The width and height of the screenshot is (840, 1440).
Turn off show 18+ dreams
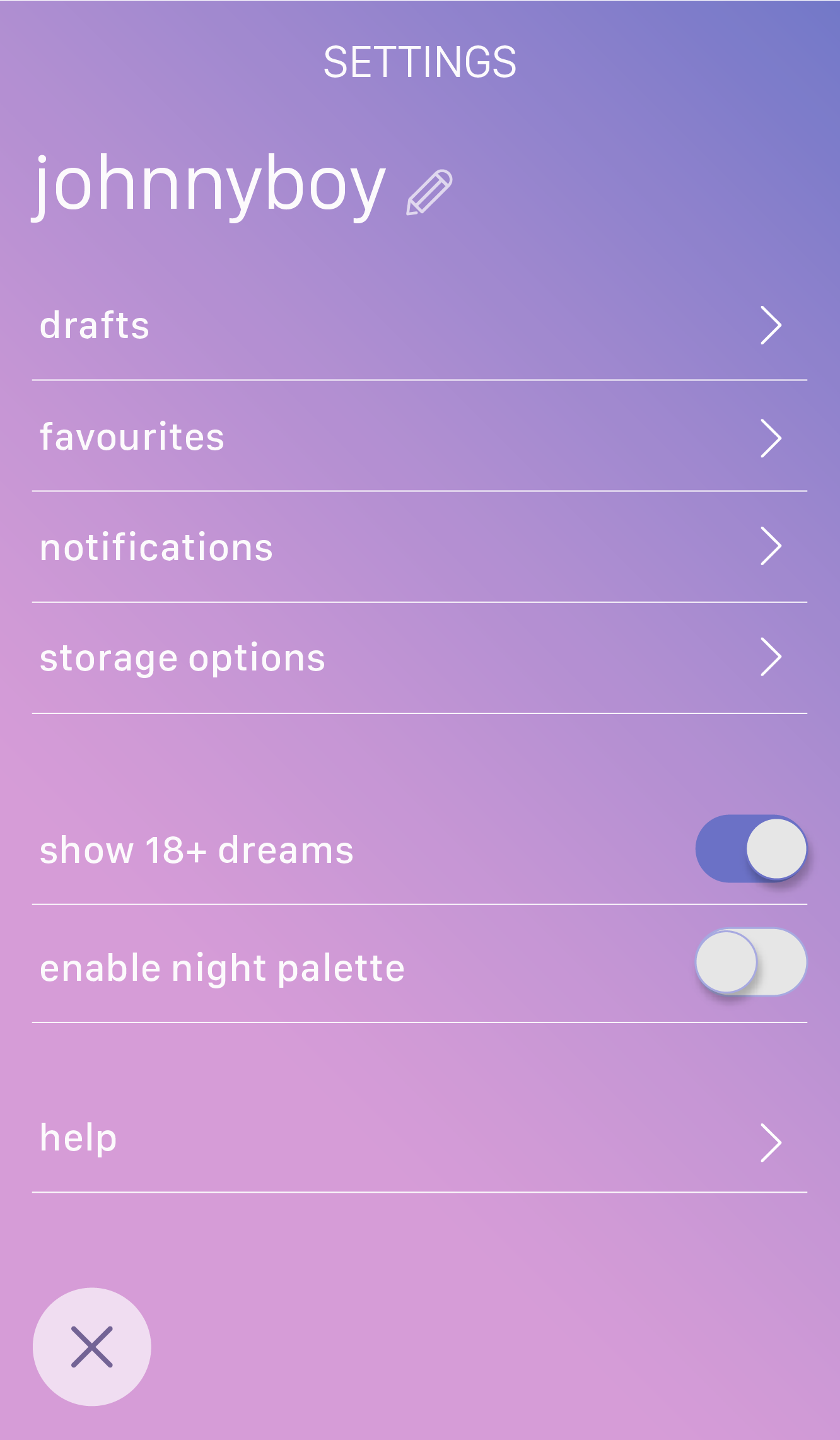pos(750,849)
